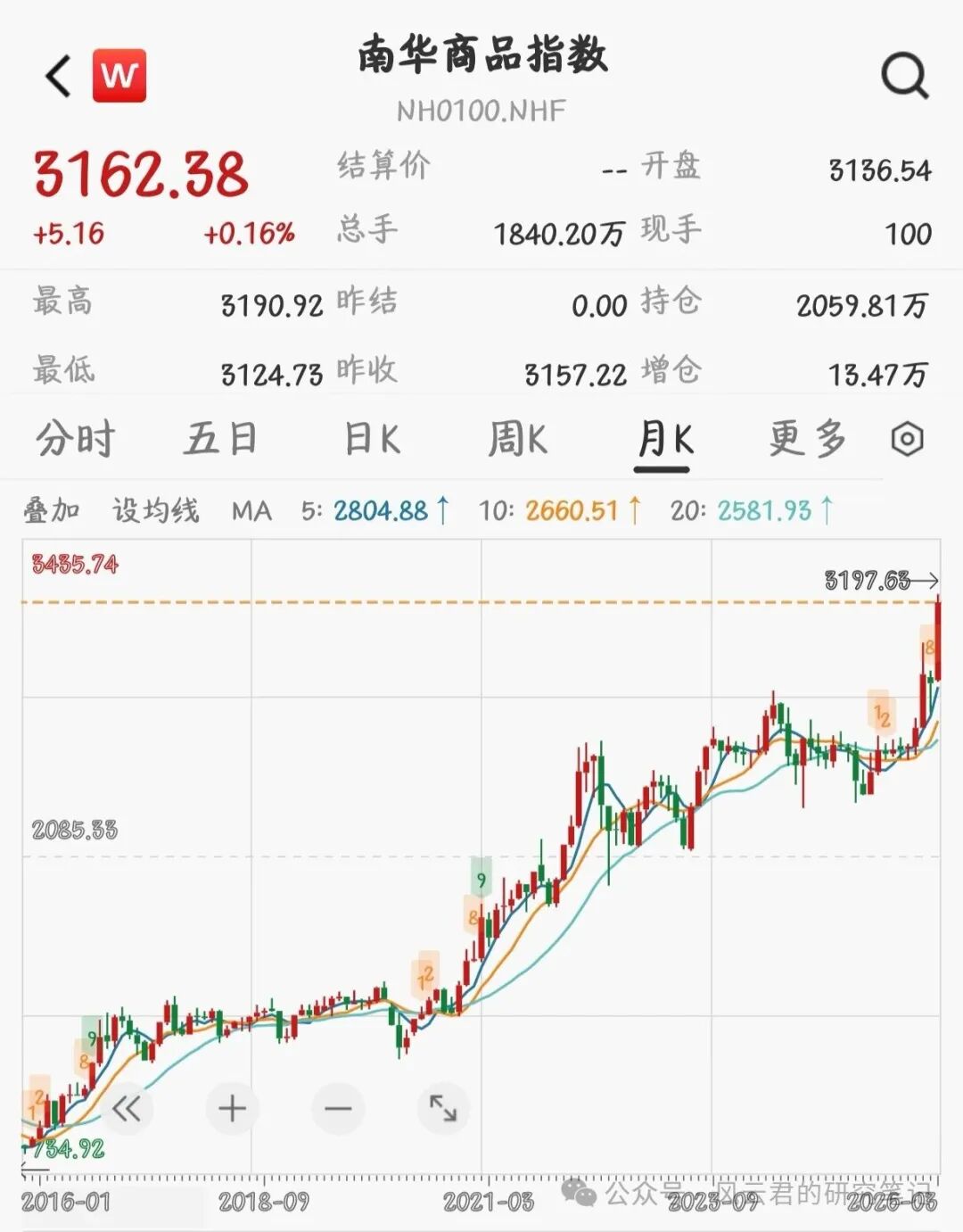Select the 日K chart tab
963x1232 pixels.
click(x=372, y=439)
